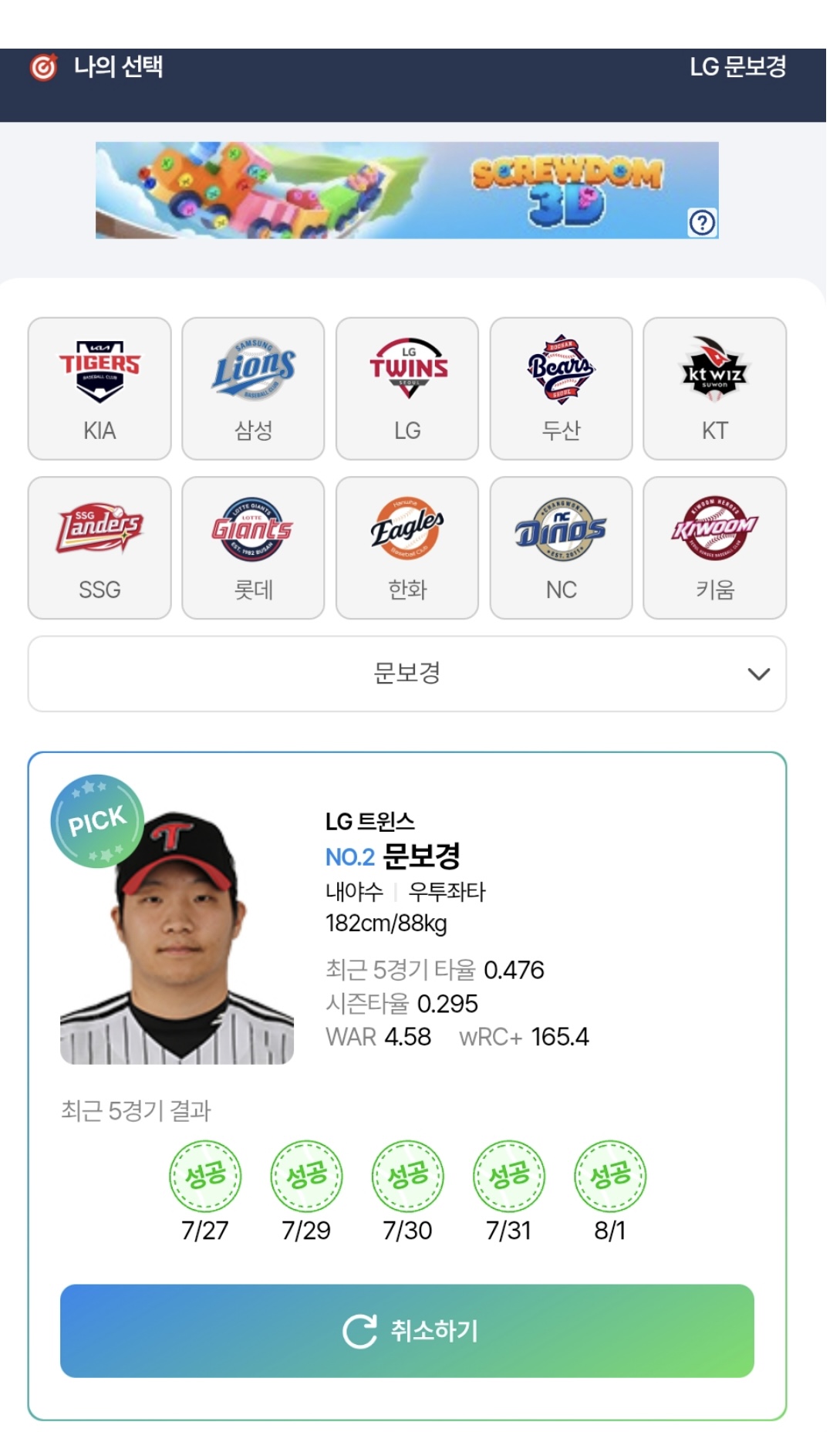Select the SSG Landers team

(x=100, y=547)
